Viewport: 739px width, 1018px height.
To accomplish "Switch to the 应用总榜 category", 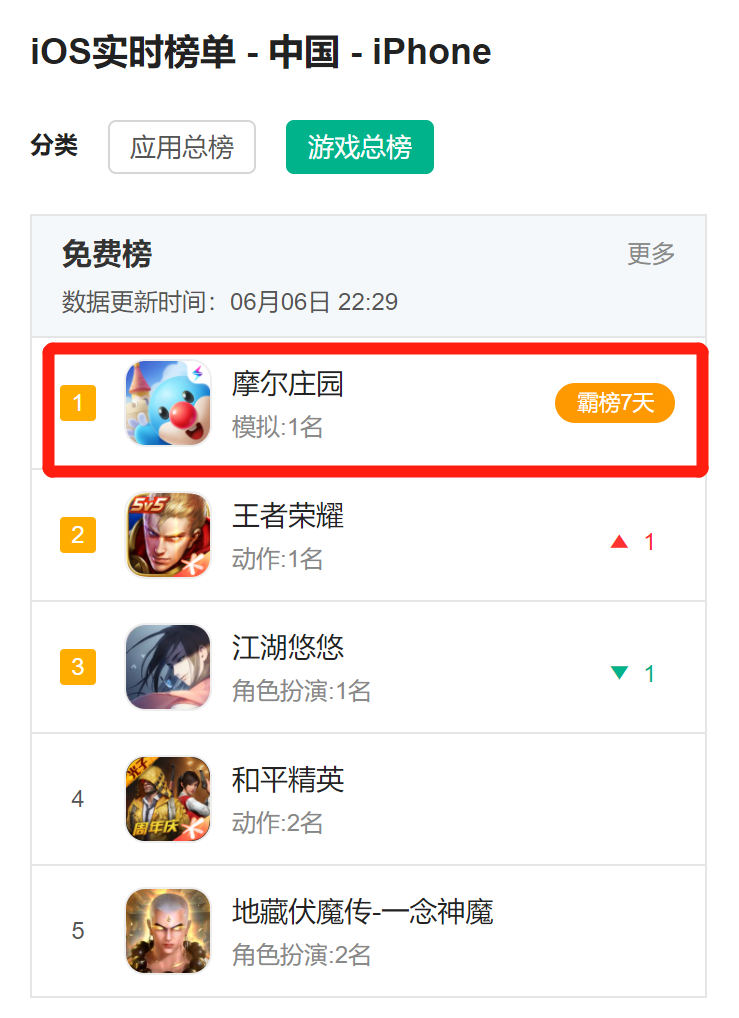I will click(x=182, y=148).
